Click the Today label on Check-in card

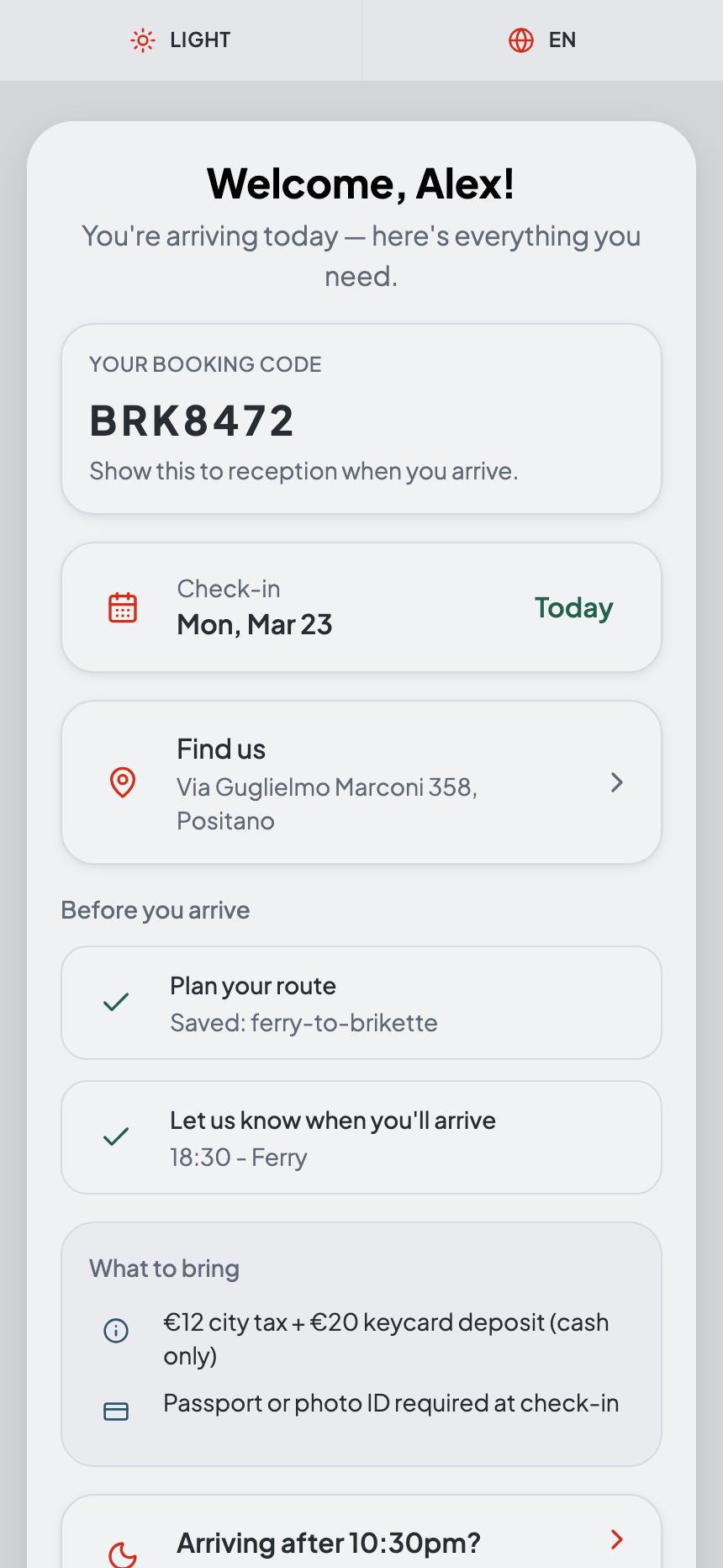(573, 607)
